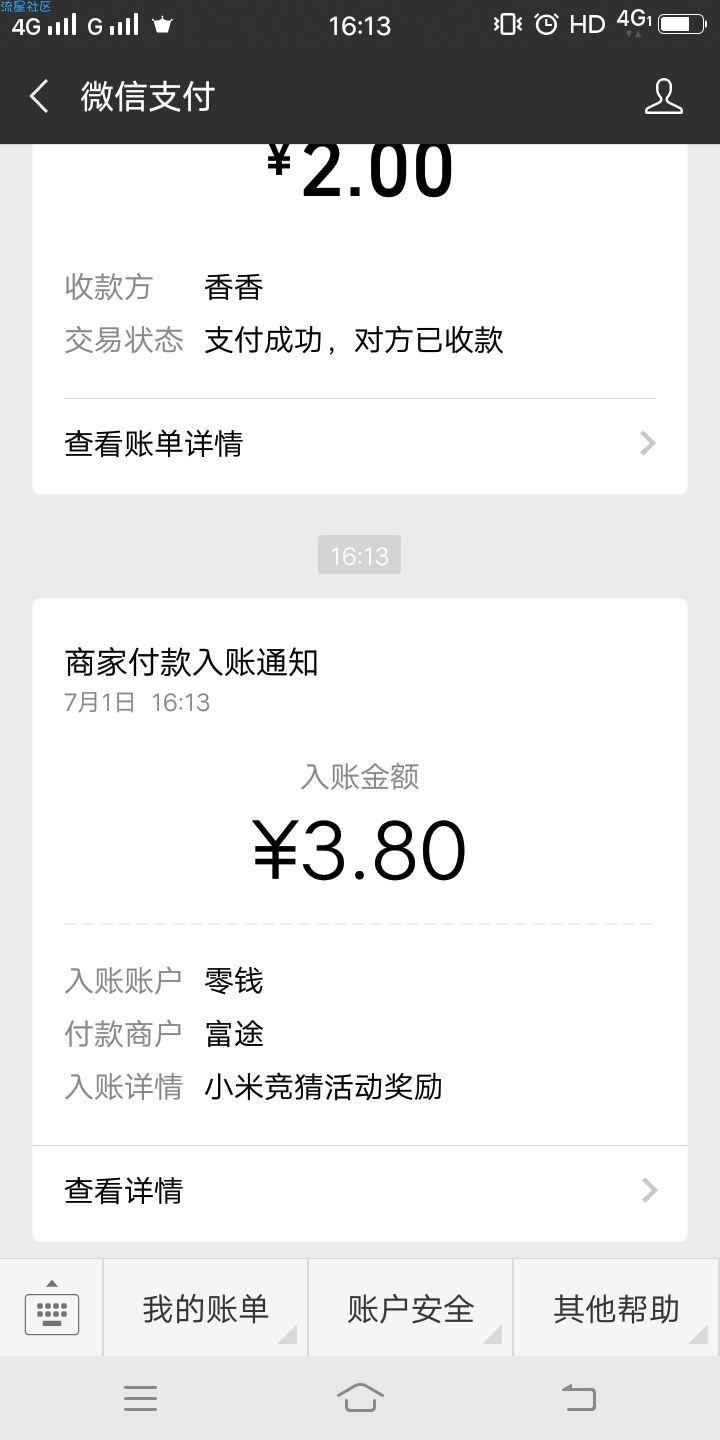Open the system recent apps menu

(x=140, y=1398)
